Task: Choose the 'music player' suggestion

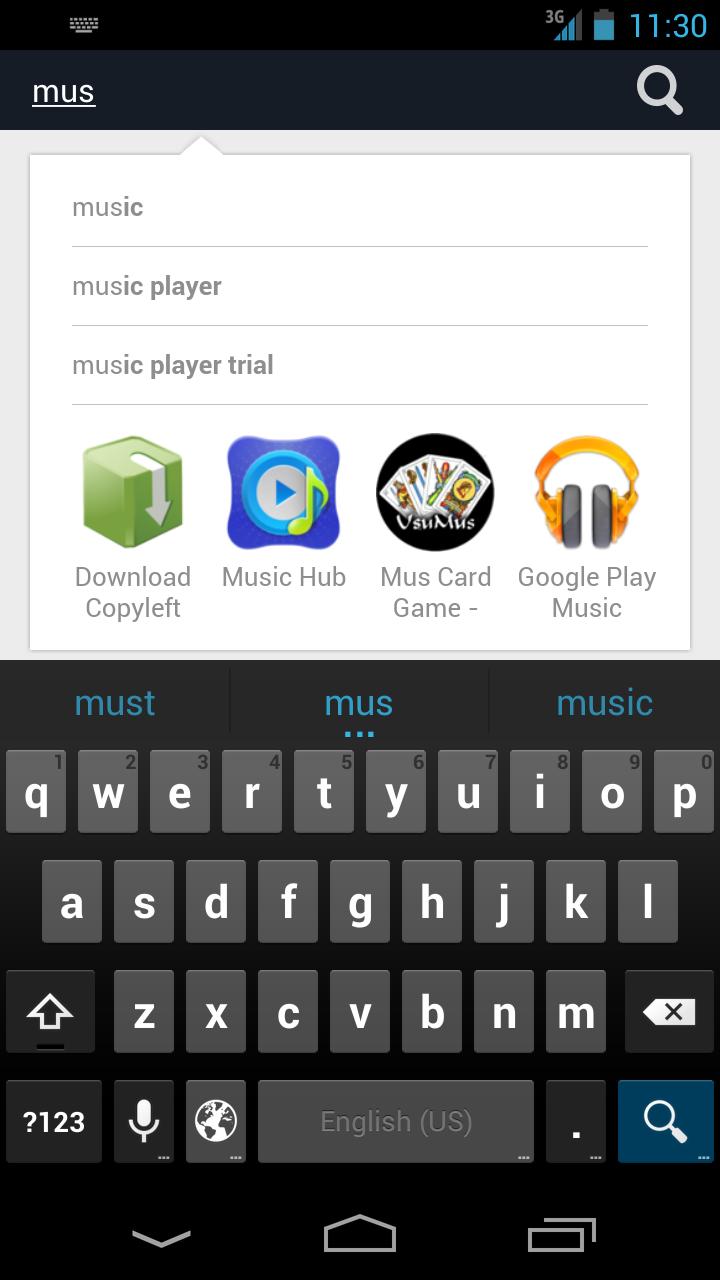Action: coord(360,286)
